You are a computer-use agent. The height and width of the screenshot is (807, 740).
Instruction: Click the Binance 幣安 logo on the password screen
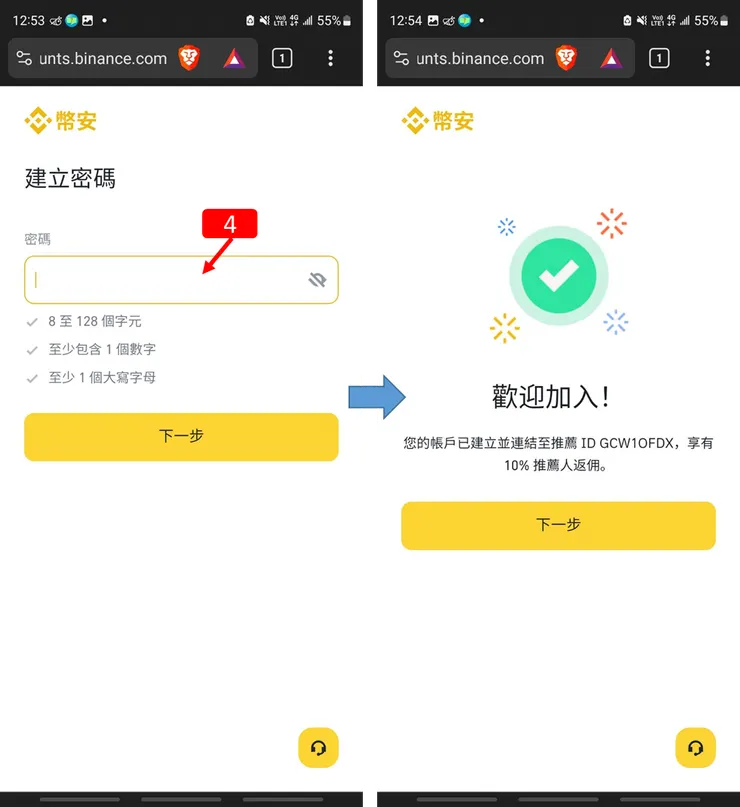tap(60, 119)
